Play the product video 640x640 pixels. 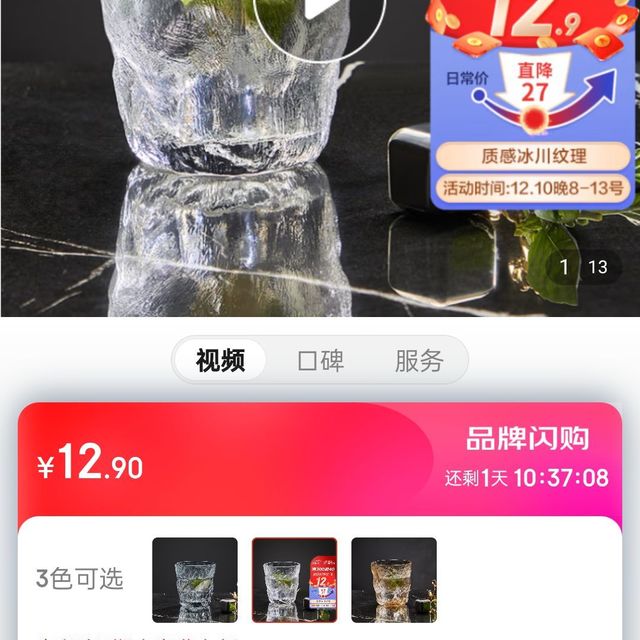(319, 15)
